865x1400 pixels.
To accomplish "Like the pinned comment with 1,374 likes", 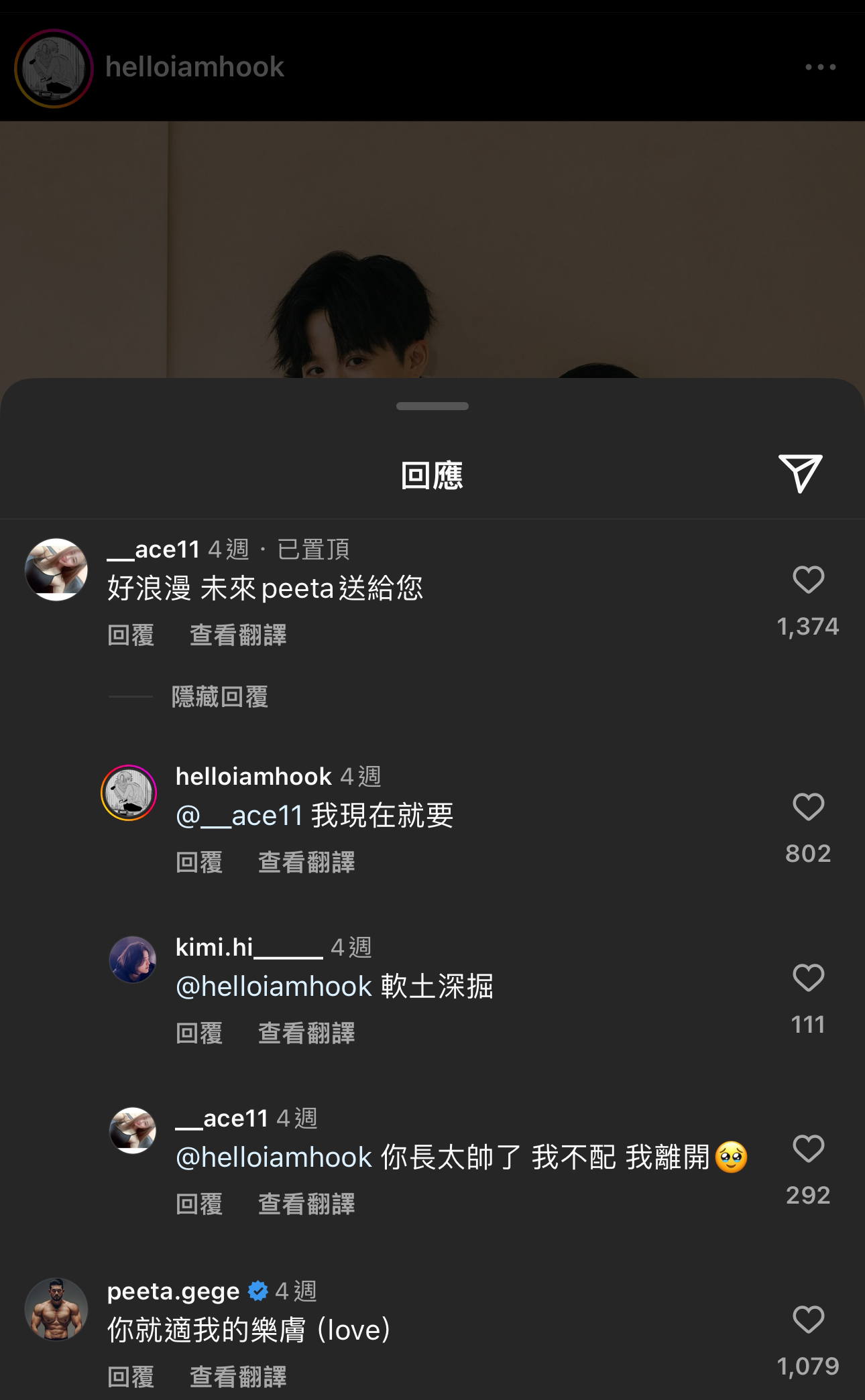I will (x=808, y=580).
